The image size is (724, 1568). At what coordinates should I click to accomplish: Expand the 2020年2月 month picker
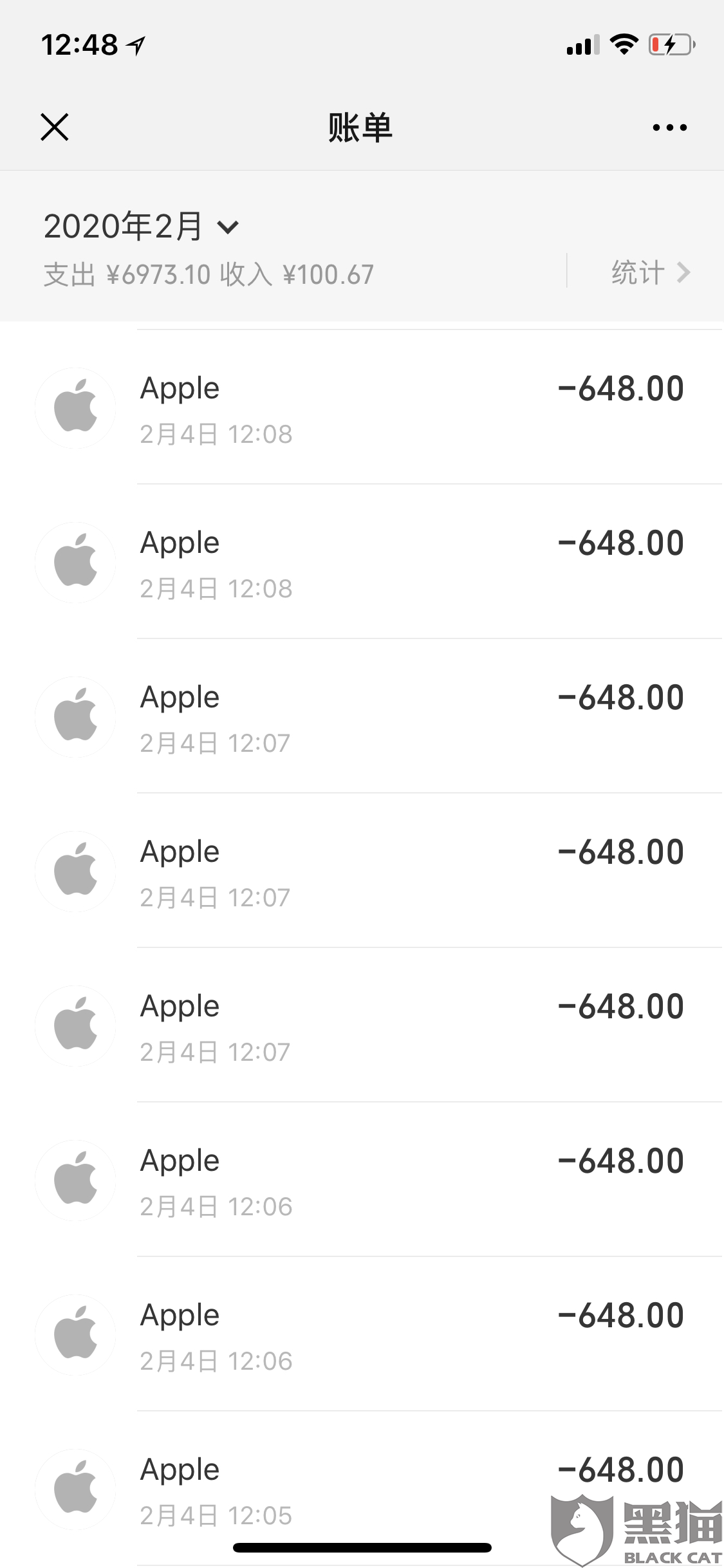[x=142, y=227]
